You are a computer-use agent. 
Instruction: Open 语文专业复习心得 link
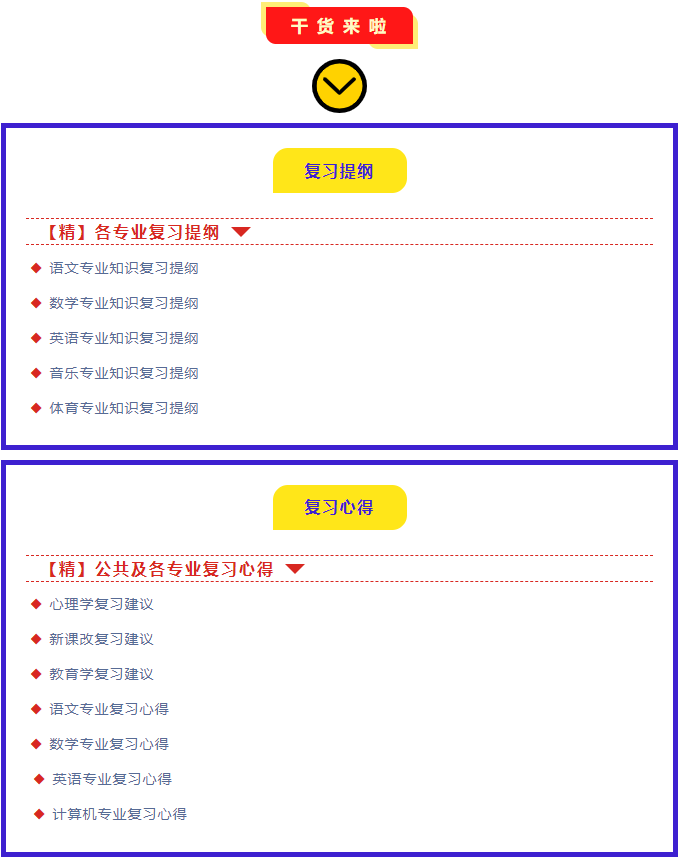tap(108, 709)
